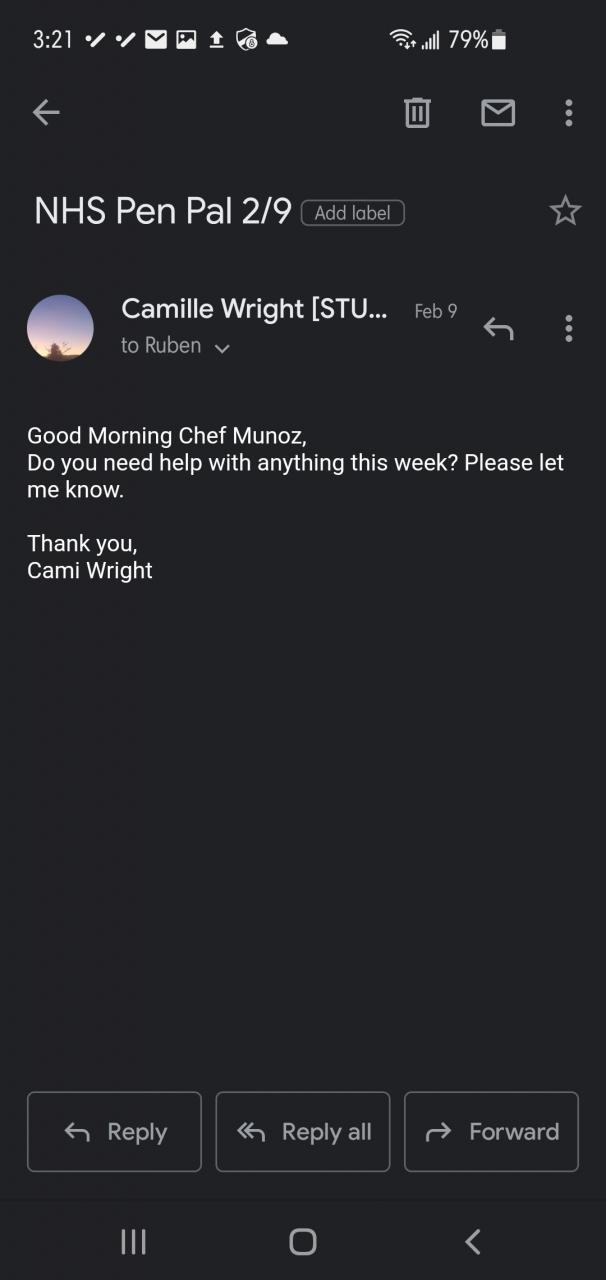Tap the bottom Reply button
The image size is (606, 1280).
(x=114, y=1132)
